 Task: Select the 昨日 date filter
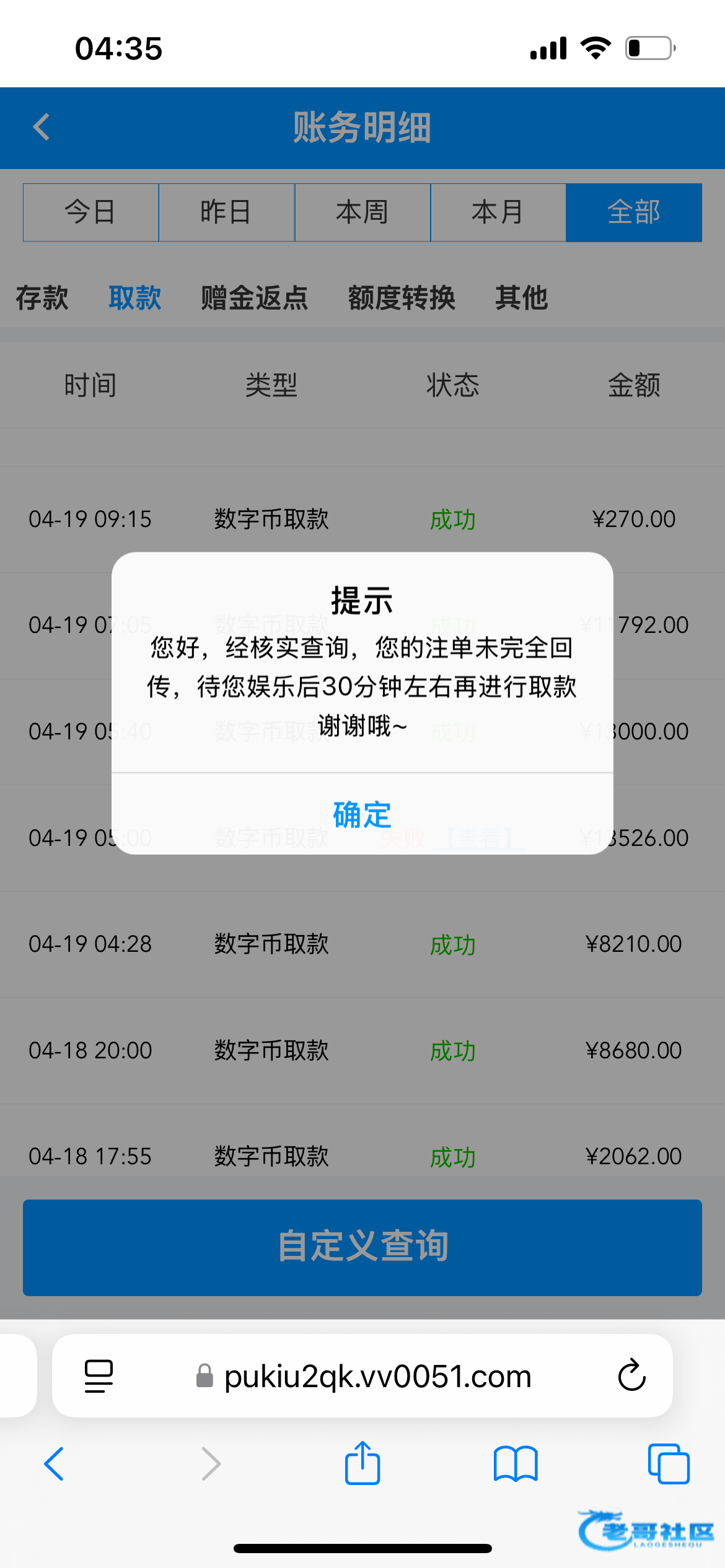[x=226, y=212]
